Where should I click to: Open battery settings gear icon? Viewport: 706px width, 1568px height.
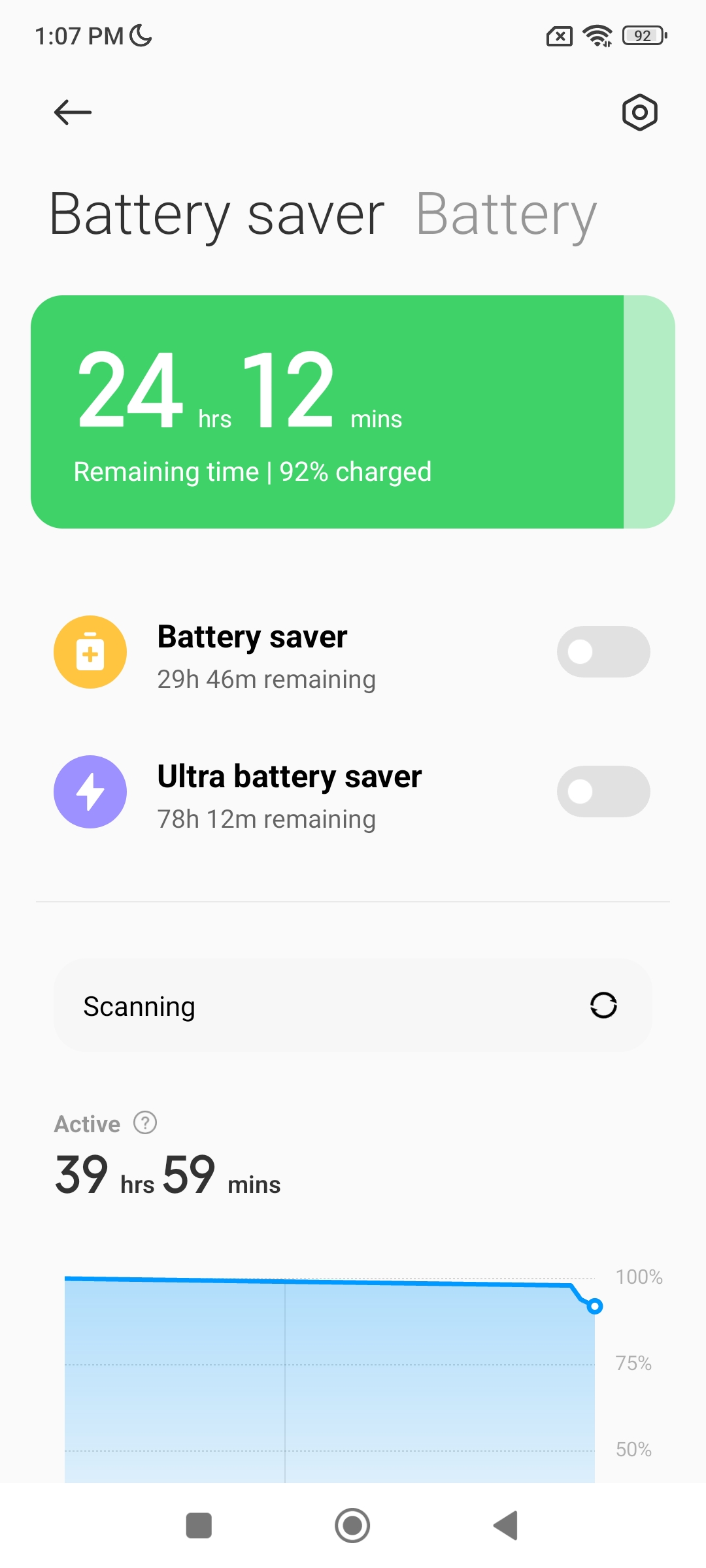click(639, 112)
